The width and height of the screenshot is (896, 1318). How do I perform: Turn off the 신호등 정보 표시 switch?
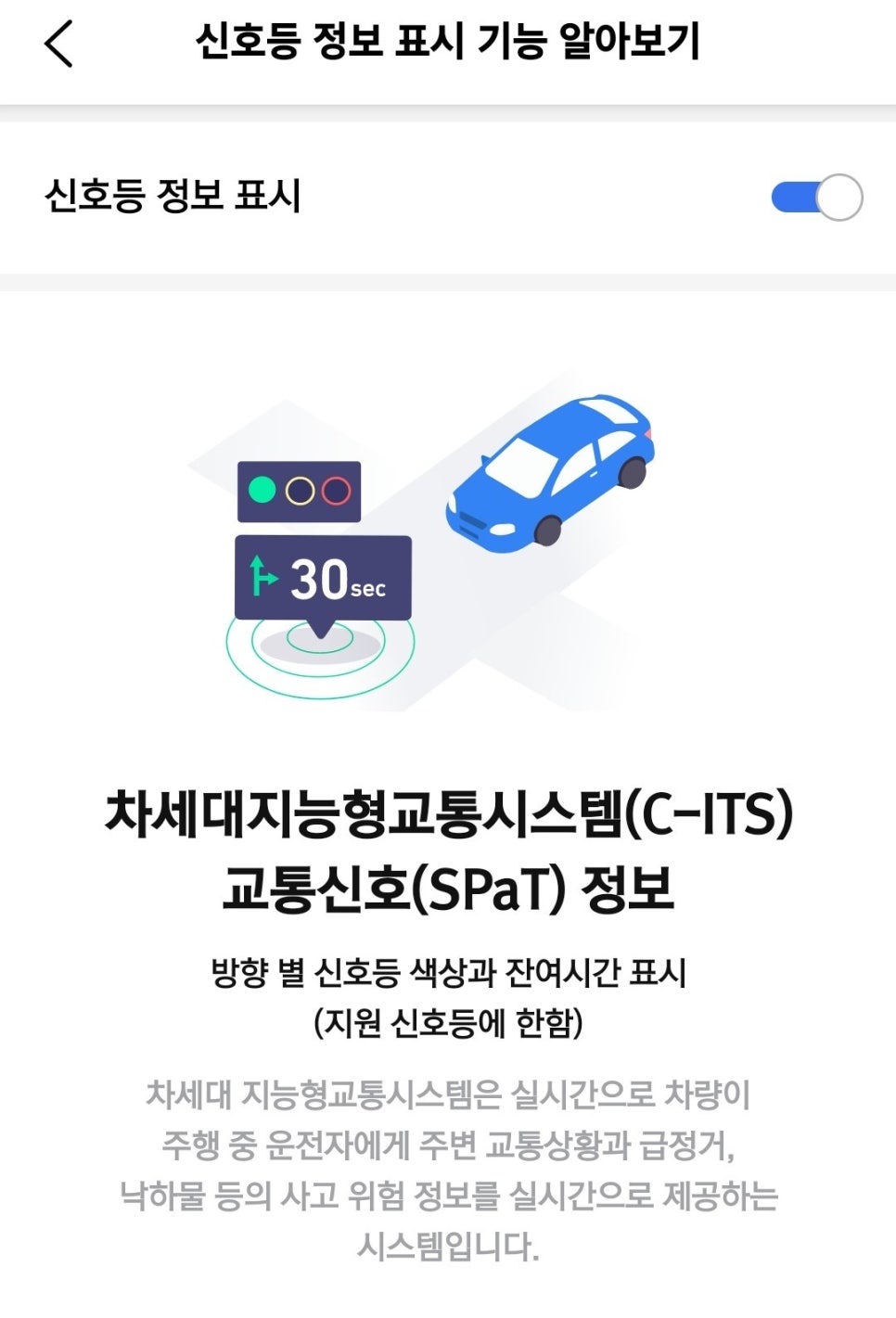(816, 197)
